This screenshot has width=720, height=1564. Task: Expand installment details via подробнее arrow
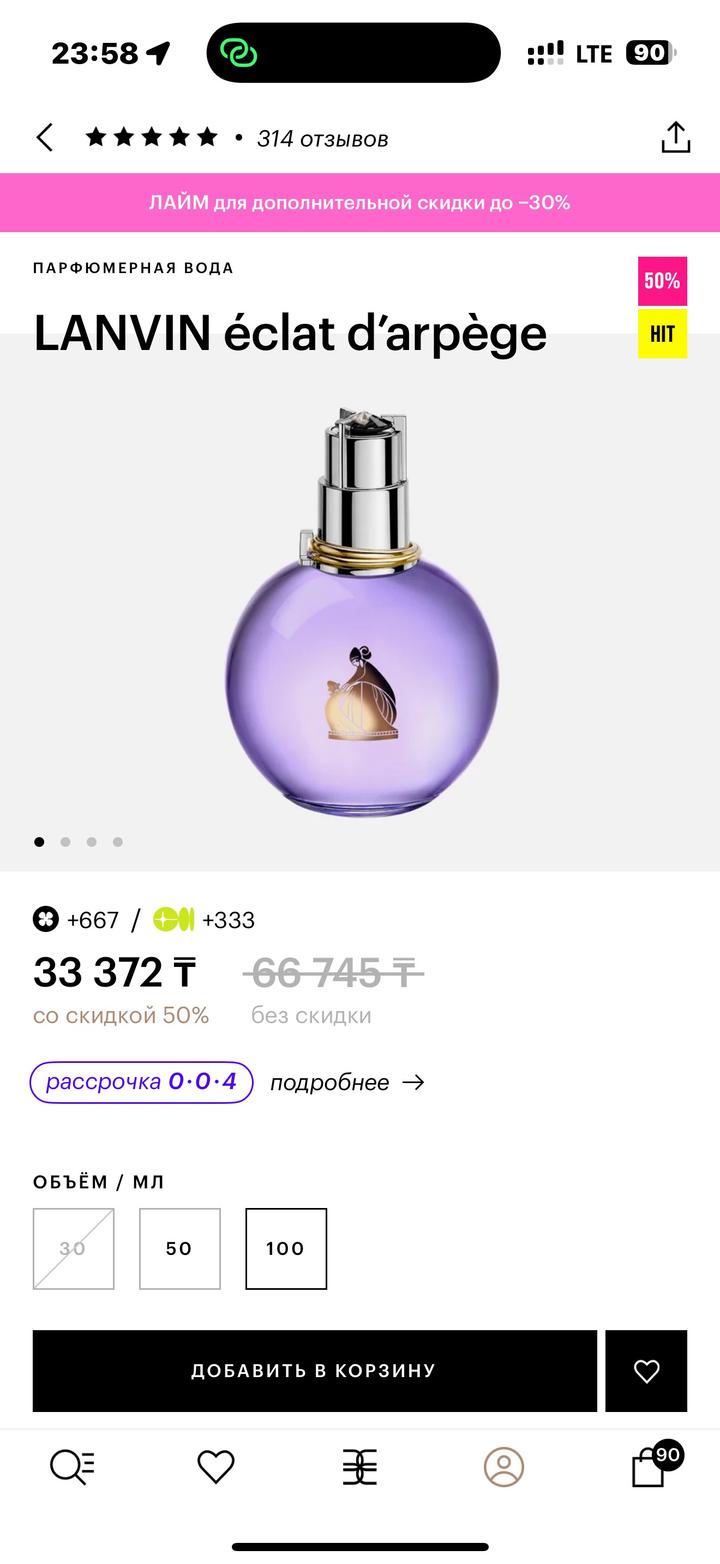345,1082
